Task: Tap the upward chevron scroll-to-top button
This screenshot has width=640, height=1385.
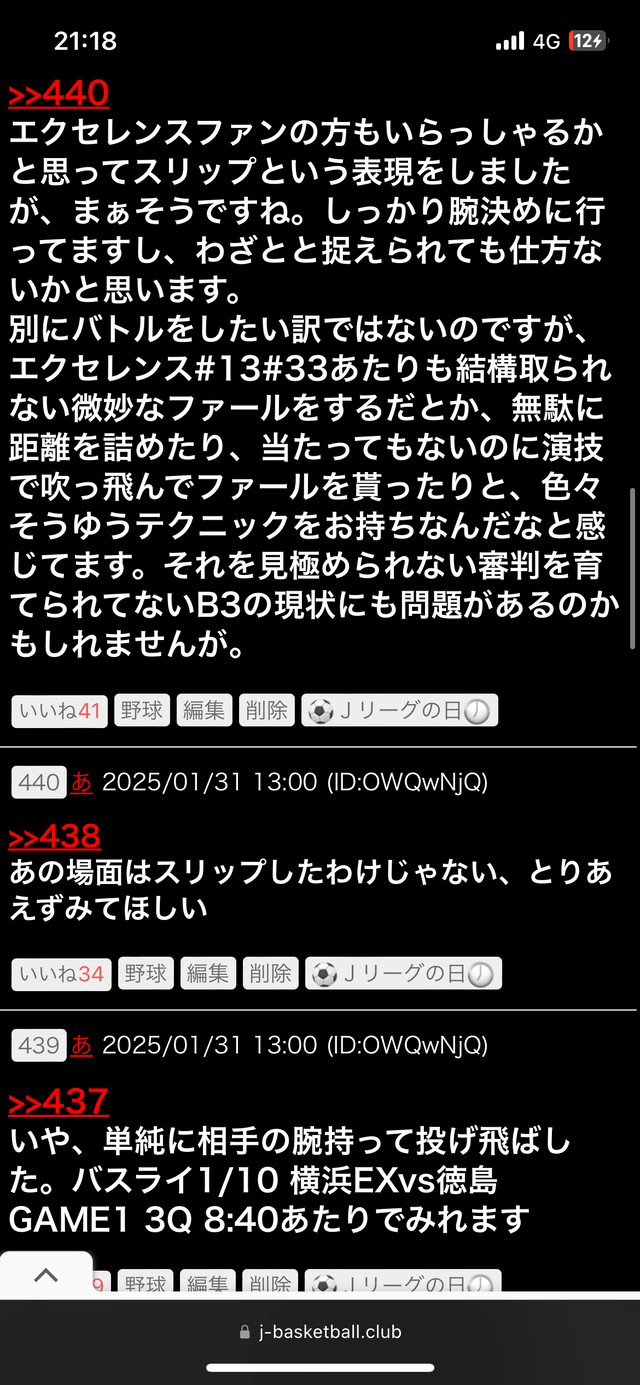Action: [46, 1275]
